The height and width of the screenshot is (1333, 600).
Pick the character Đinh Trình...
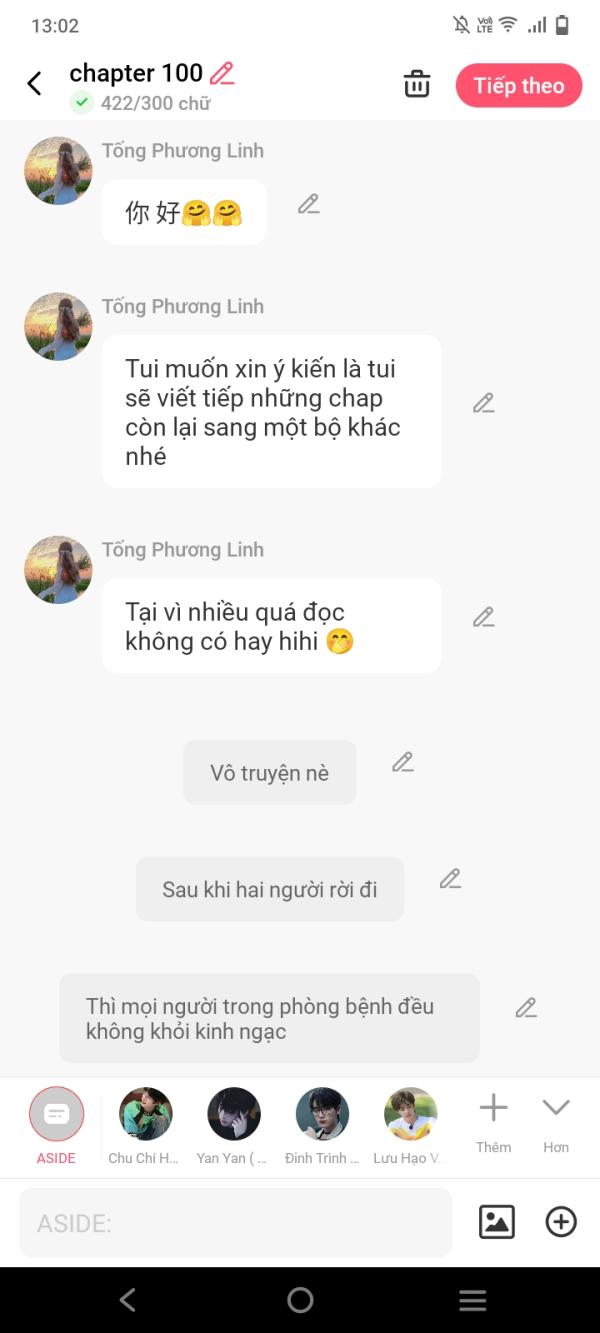coord(322,1114)
